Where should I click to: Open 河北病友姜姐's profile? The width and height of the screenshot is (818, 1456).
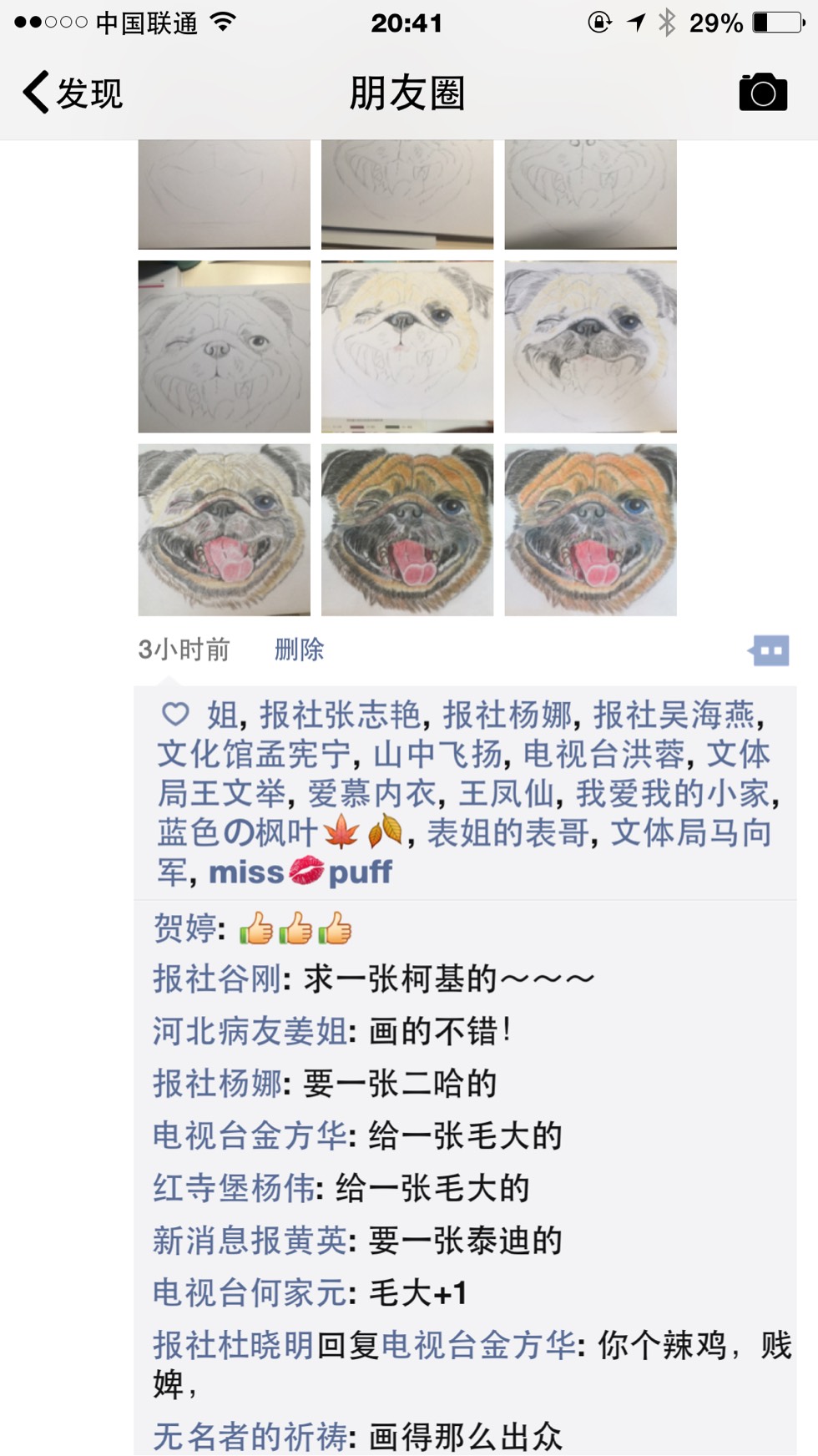click(250, 1032)
